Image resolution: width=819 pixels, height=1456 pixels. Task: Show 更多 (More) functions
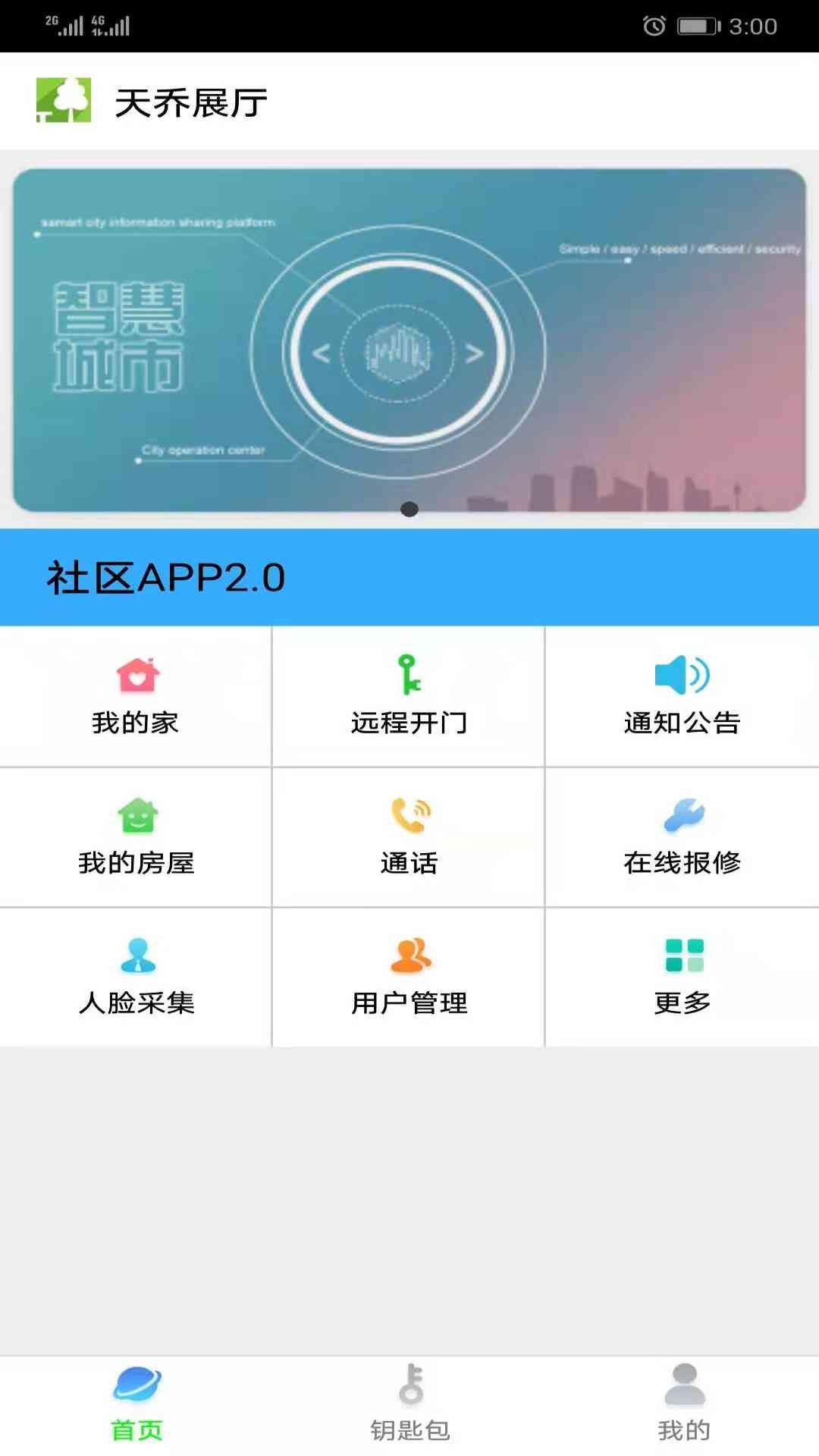(x=682, y=977)
